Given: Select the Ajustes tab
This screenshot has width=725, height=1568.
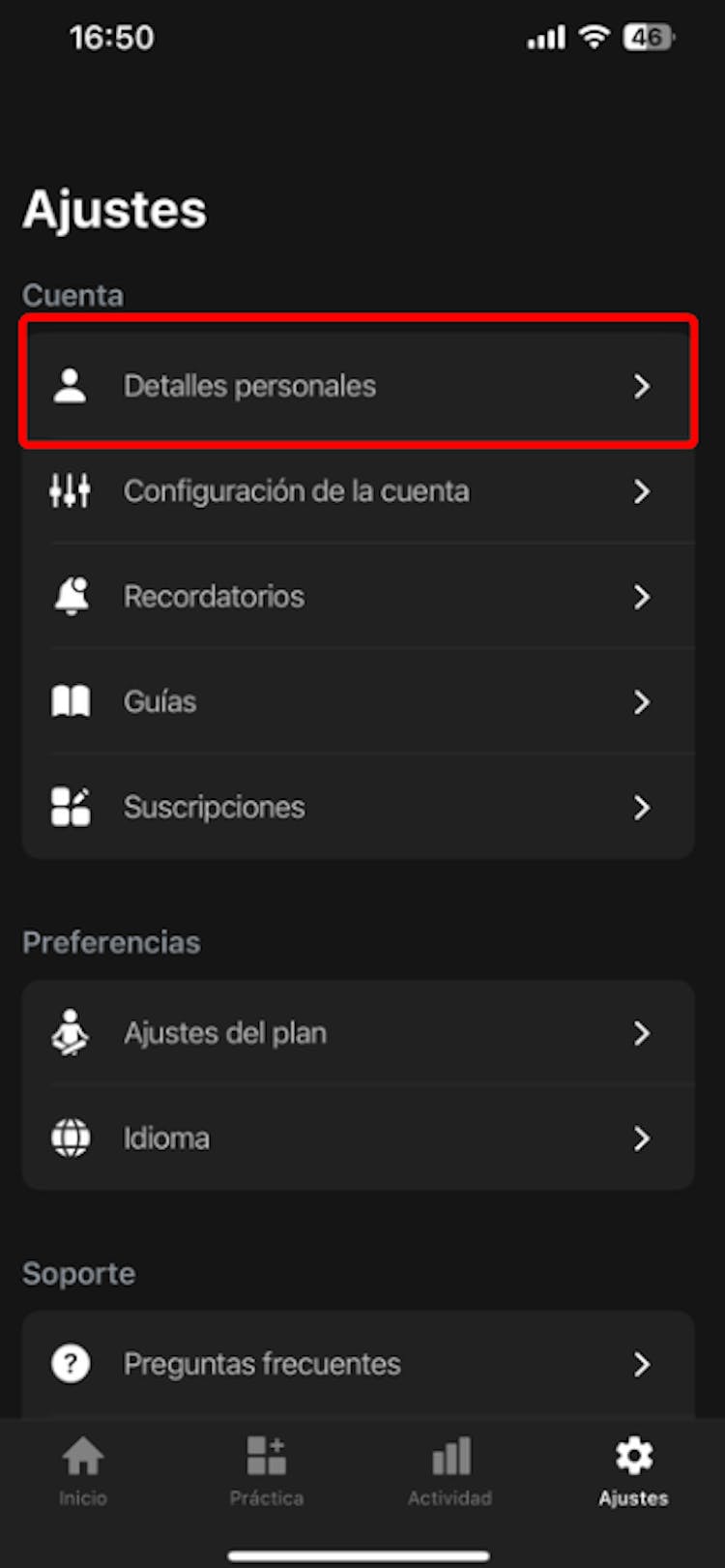Looking at the screenshot, I should tap(633, 1470).
